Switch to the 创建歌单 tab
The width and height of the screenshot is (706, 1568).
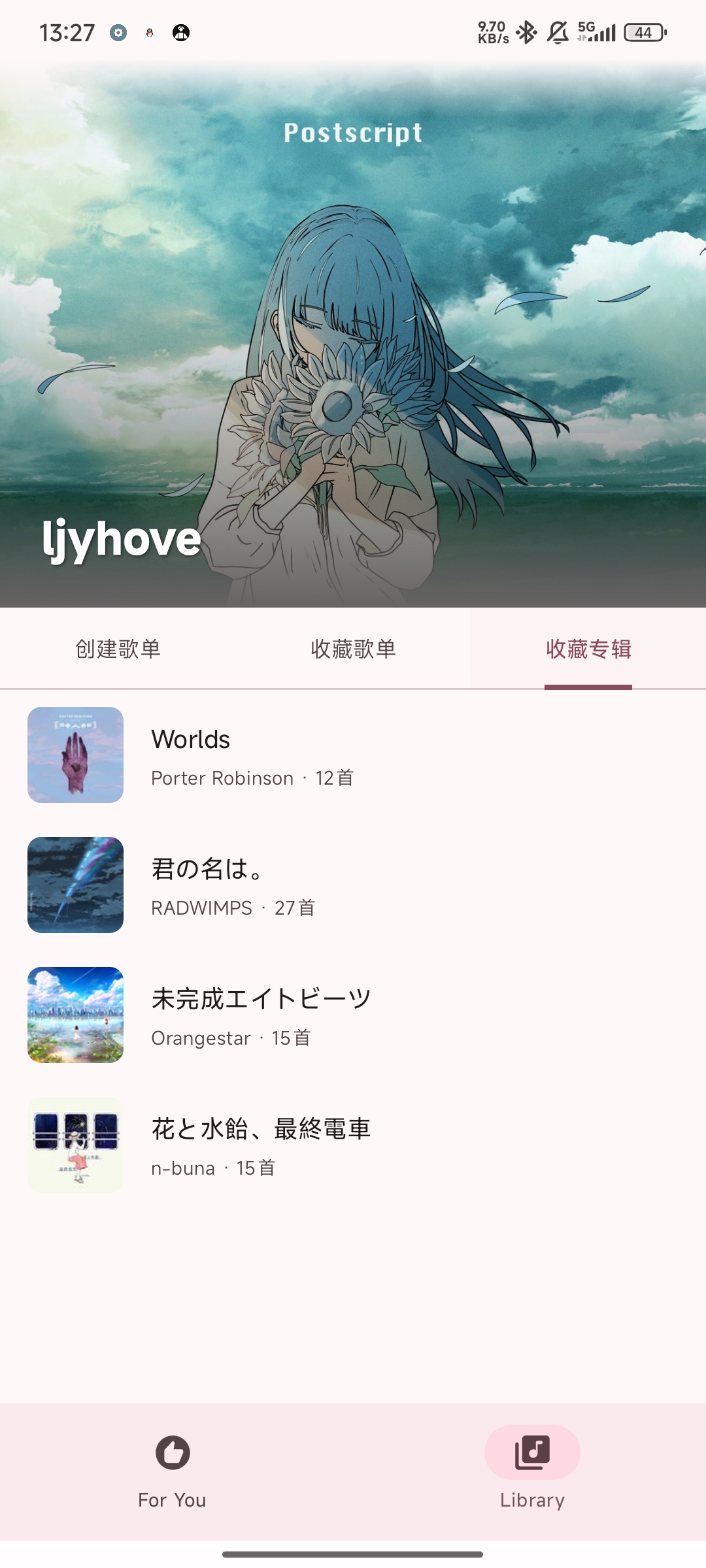tap(118, 649)
